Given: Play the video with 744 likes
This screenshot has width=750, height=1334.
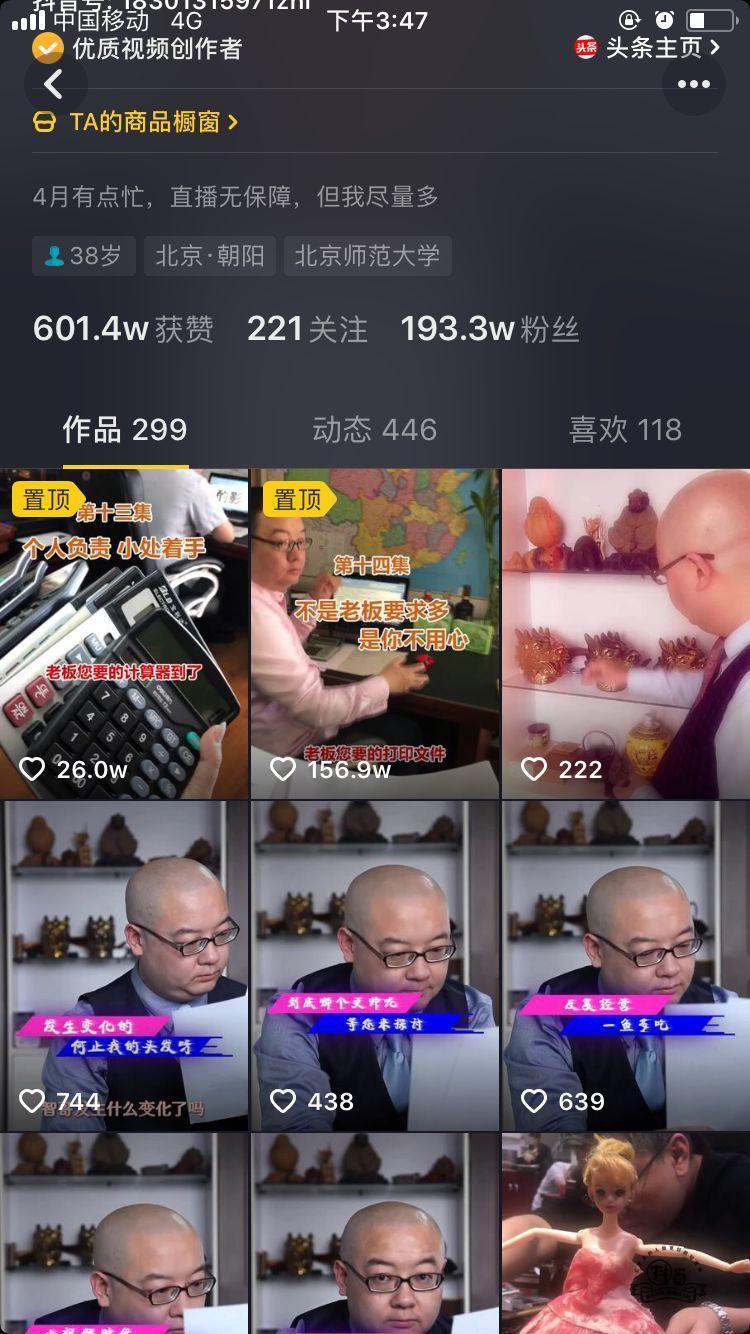Looking at the screenshot, I should (x=124, y=965).
